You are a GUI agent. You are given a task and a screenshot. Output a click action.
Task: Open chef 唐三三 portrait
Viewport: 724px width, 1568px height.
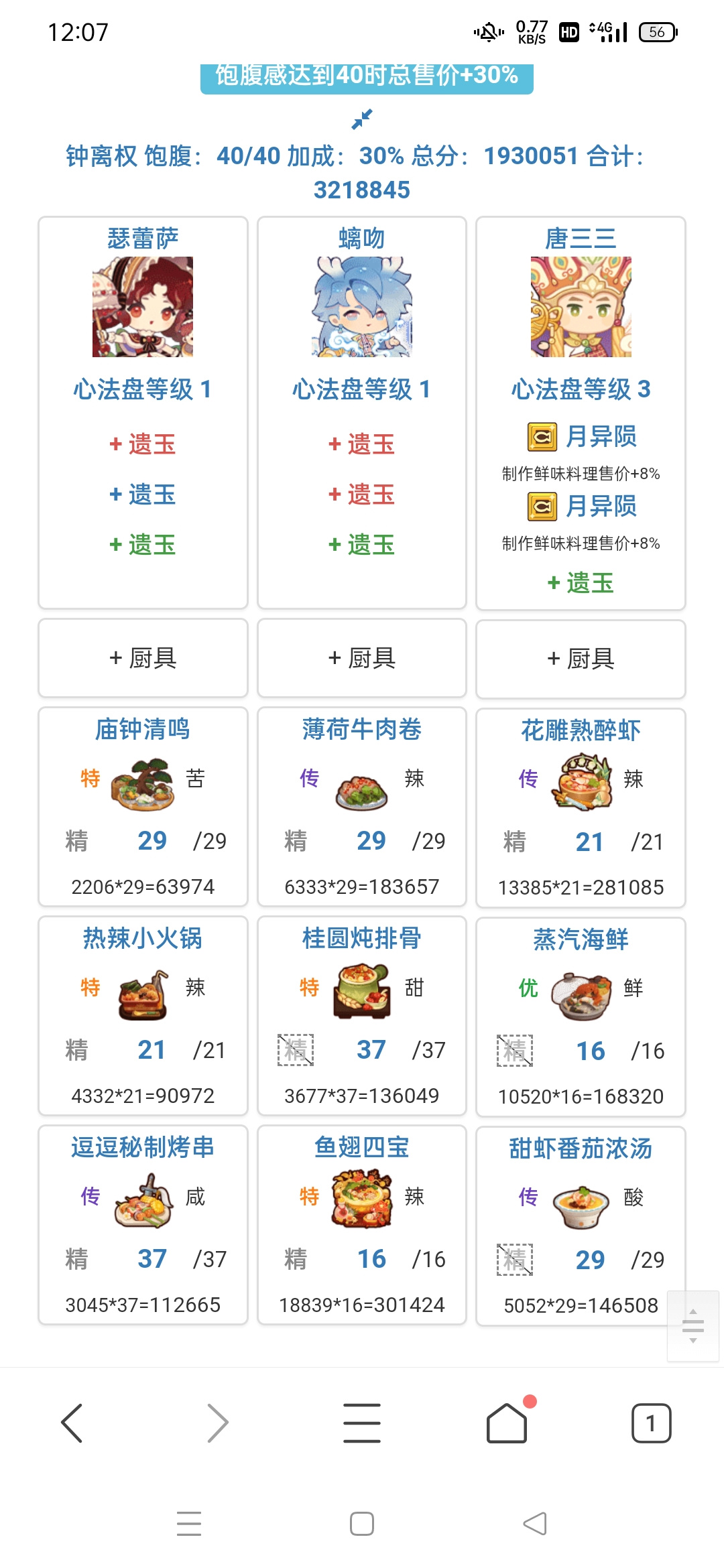tap(581, 307)
